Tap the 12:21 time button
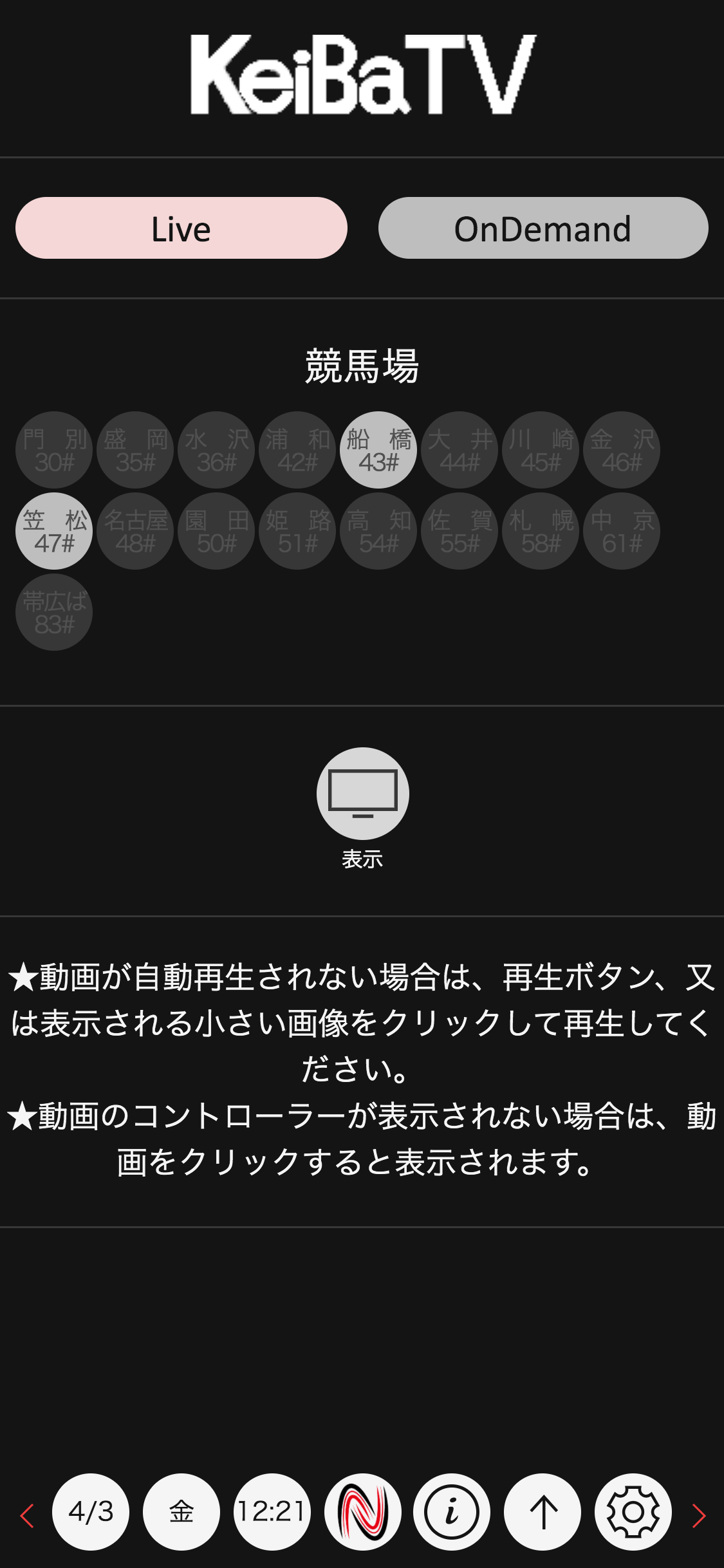The height and width of the screenshot is (1568, 724). click(272, 1511)
